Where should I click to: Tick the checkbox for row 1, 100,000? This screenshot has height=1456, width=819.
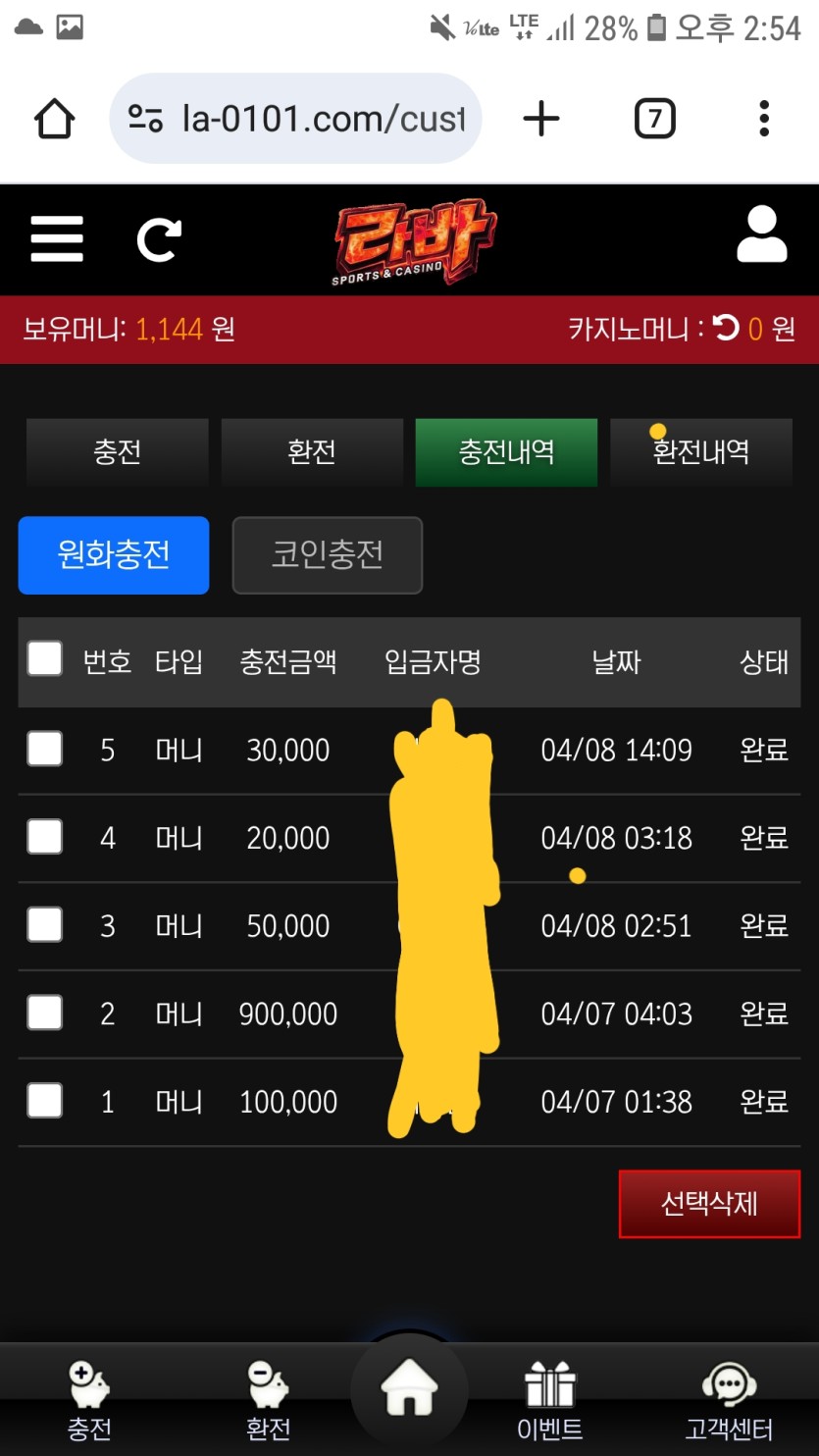point(45,1101)
